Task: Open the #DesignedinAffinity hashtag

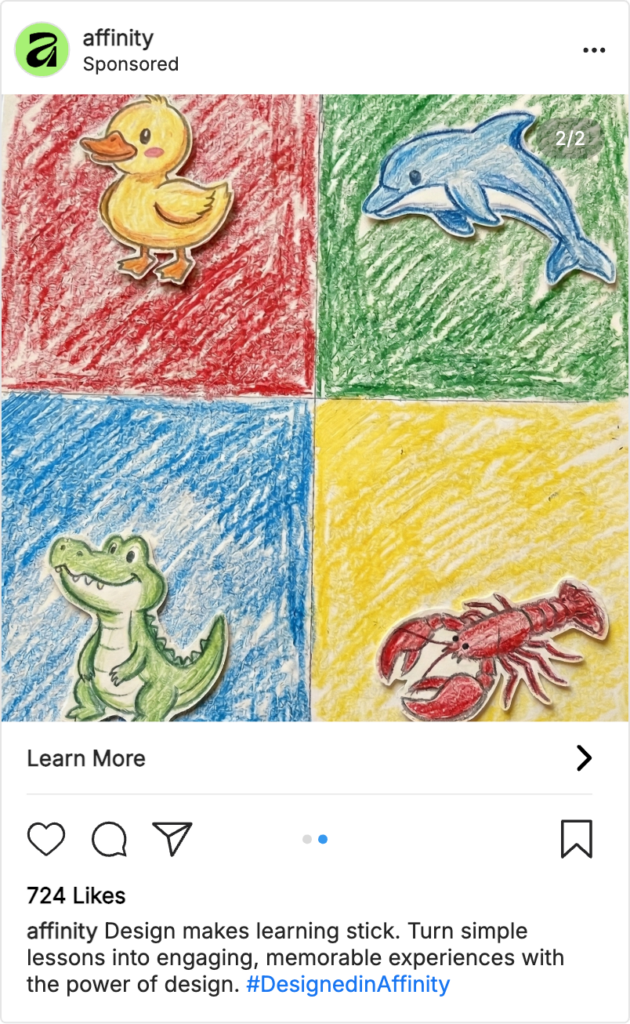Action: (348, 984)
